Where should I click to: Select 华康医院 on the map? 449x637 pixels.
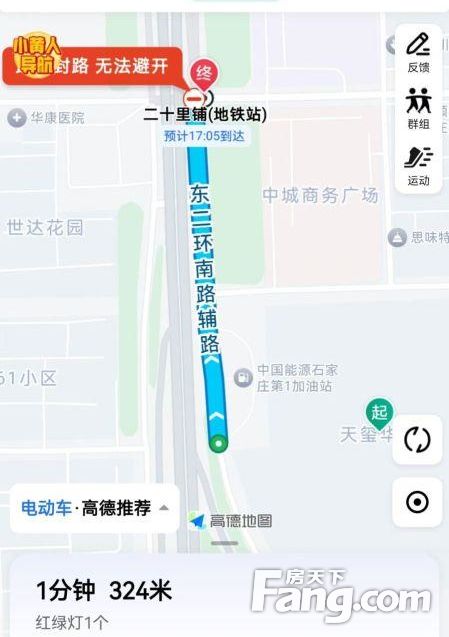tap(46, 118)
